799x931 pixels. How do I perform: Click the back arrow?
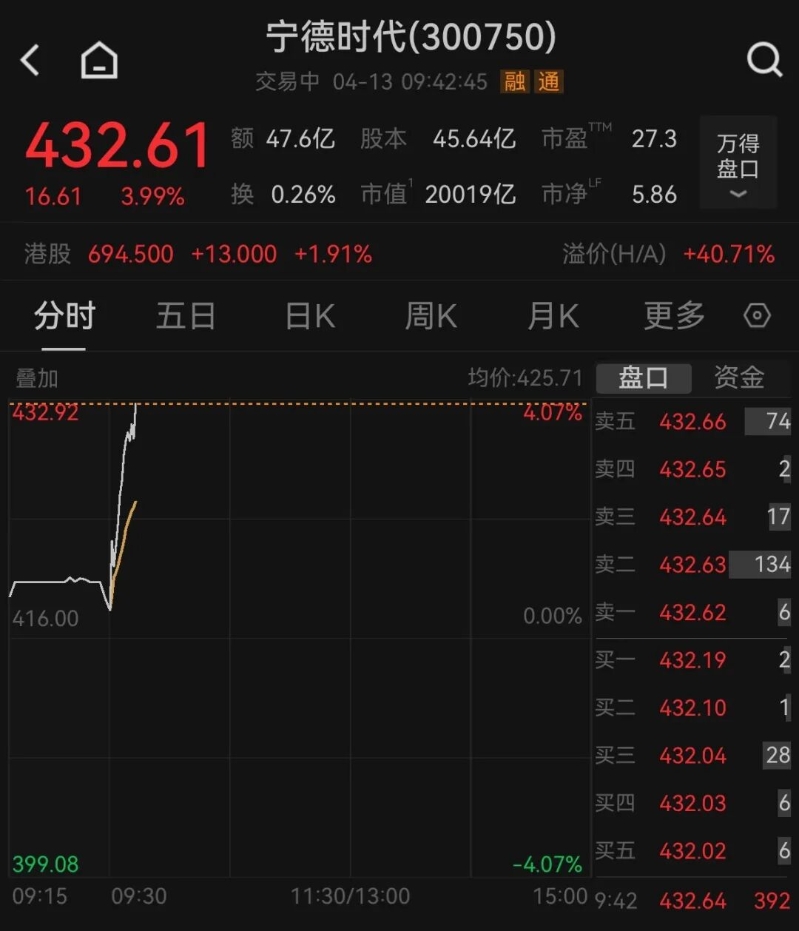28,60
